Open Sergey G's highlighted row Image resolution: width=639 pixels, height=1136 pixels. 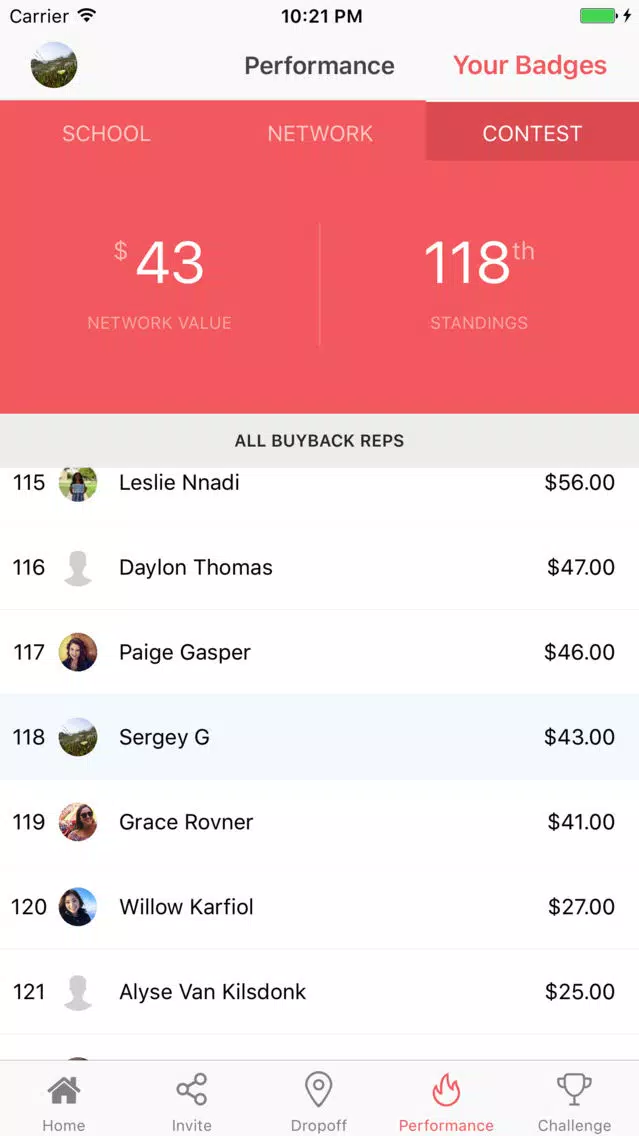[x=320, y=737]
